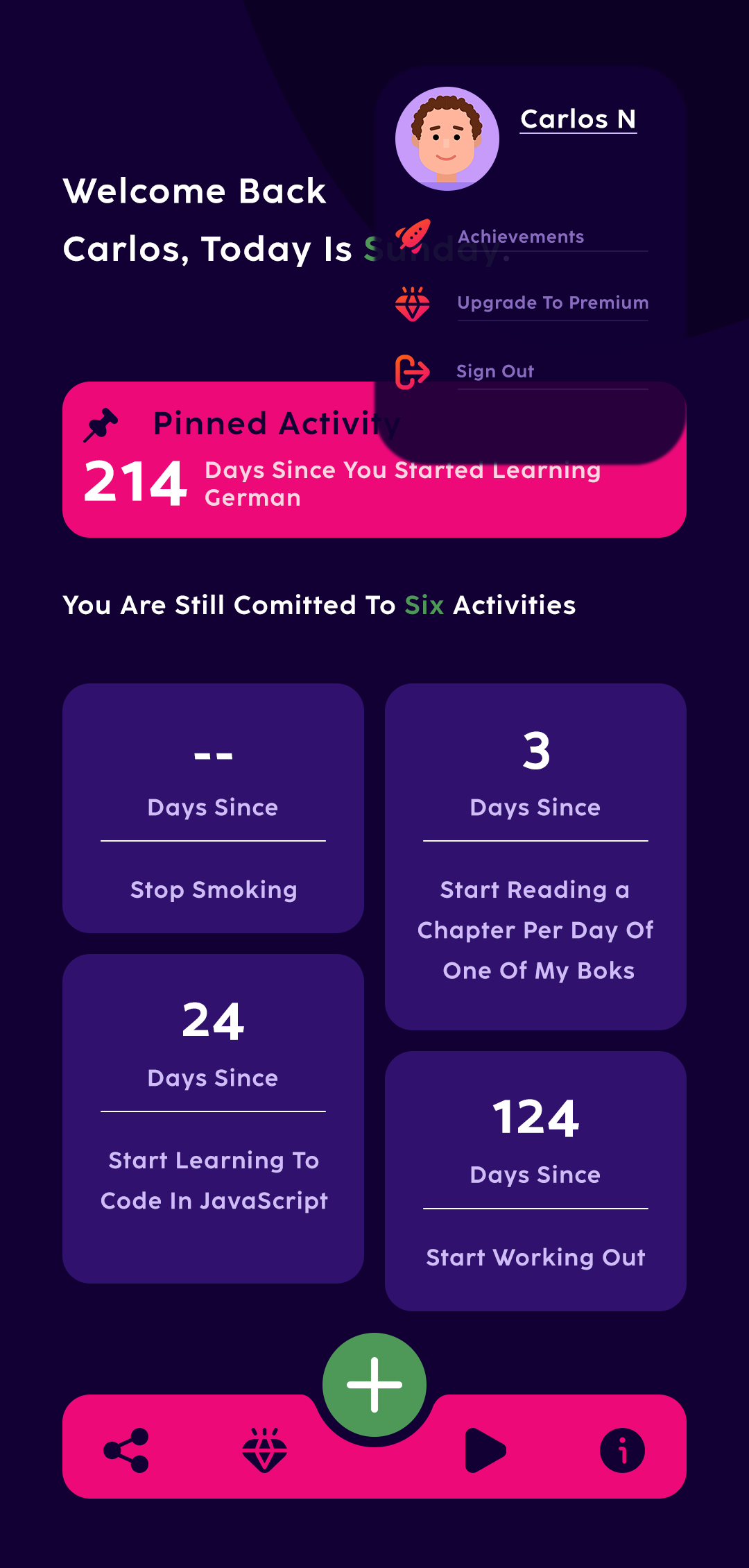The width and height of the screenshot is (749, 1568).
Task: Open the Start Working Out card
Action: click(x=535, y=1181)
